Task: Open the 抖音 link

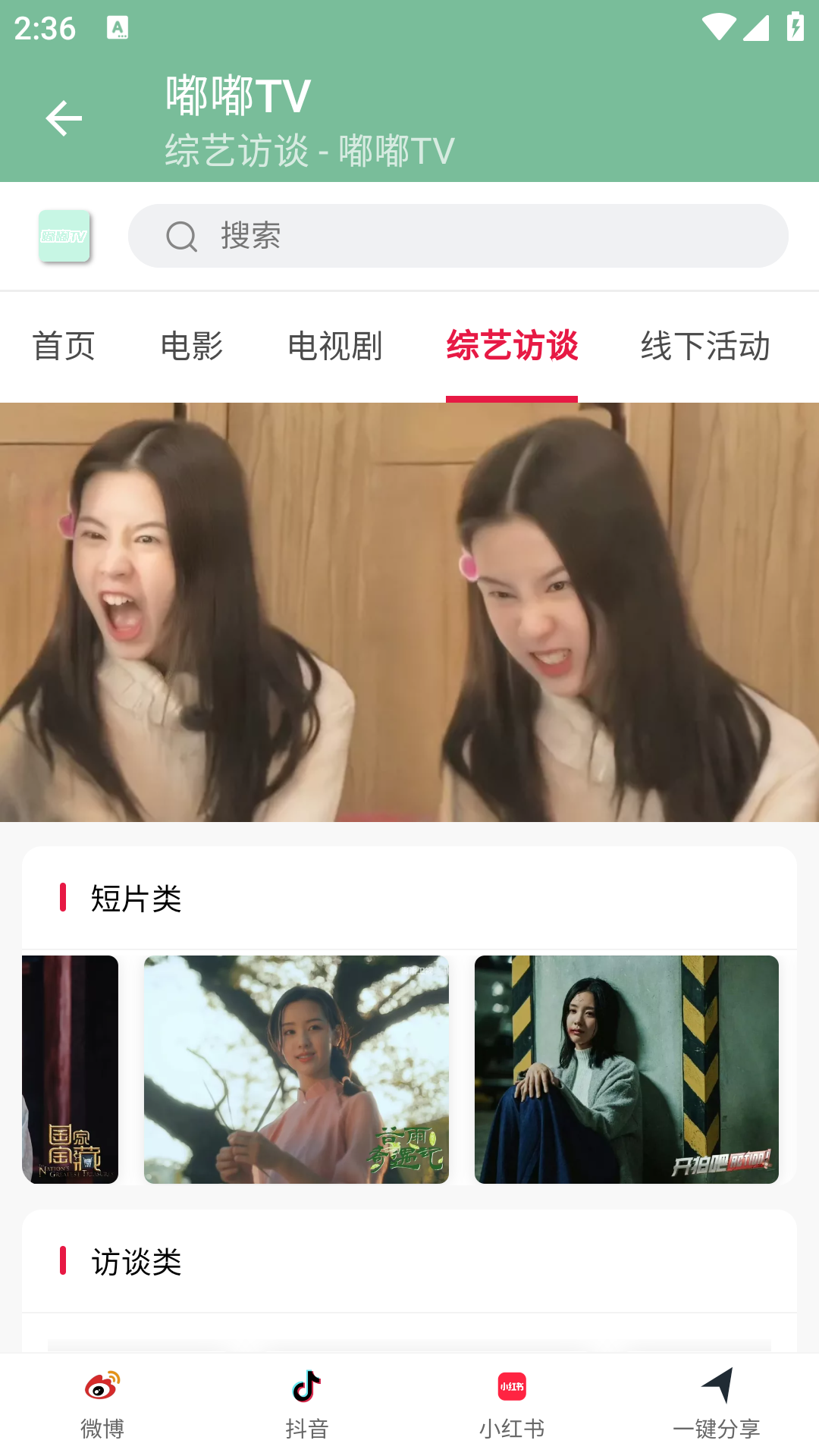Action: click(x=307, y=1404)
